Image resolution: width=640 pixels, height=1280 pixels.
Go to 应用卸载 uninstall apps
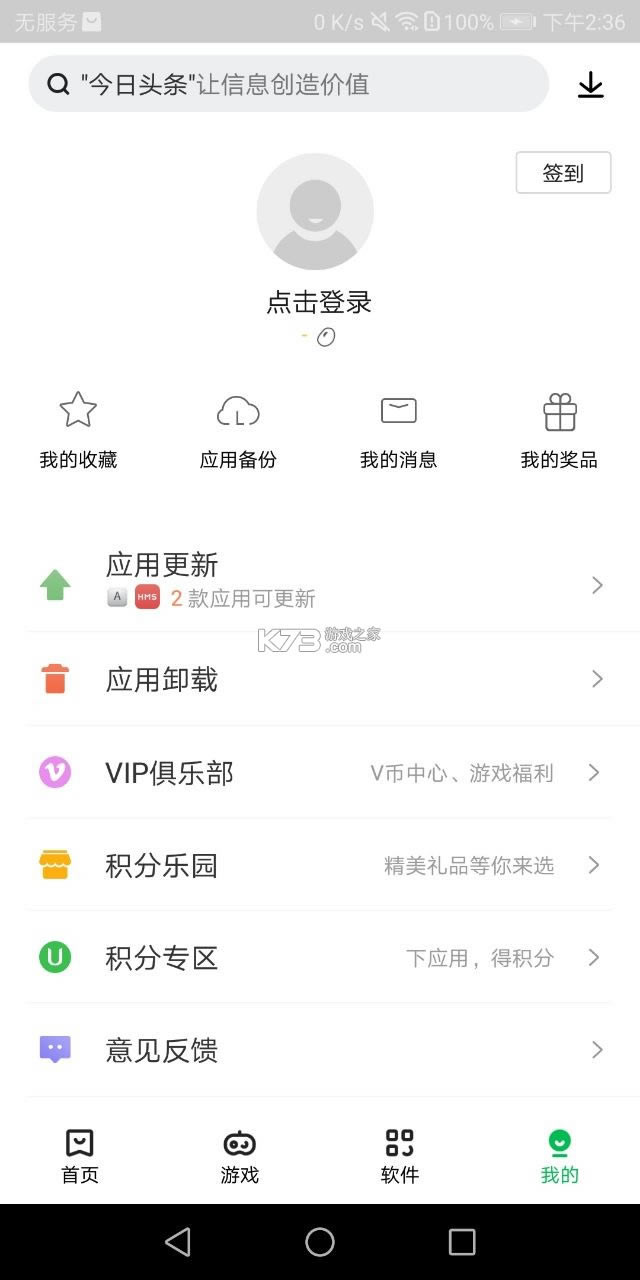tap(320, 680)
